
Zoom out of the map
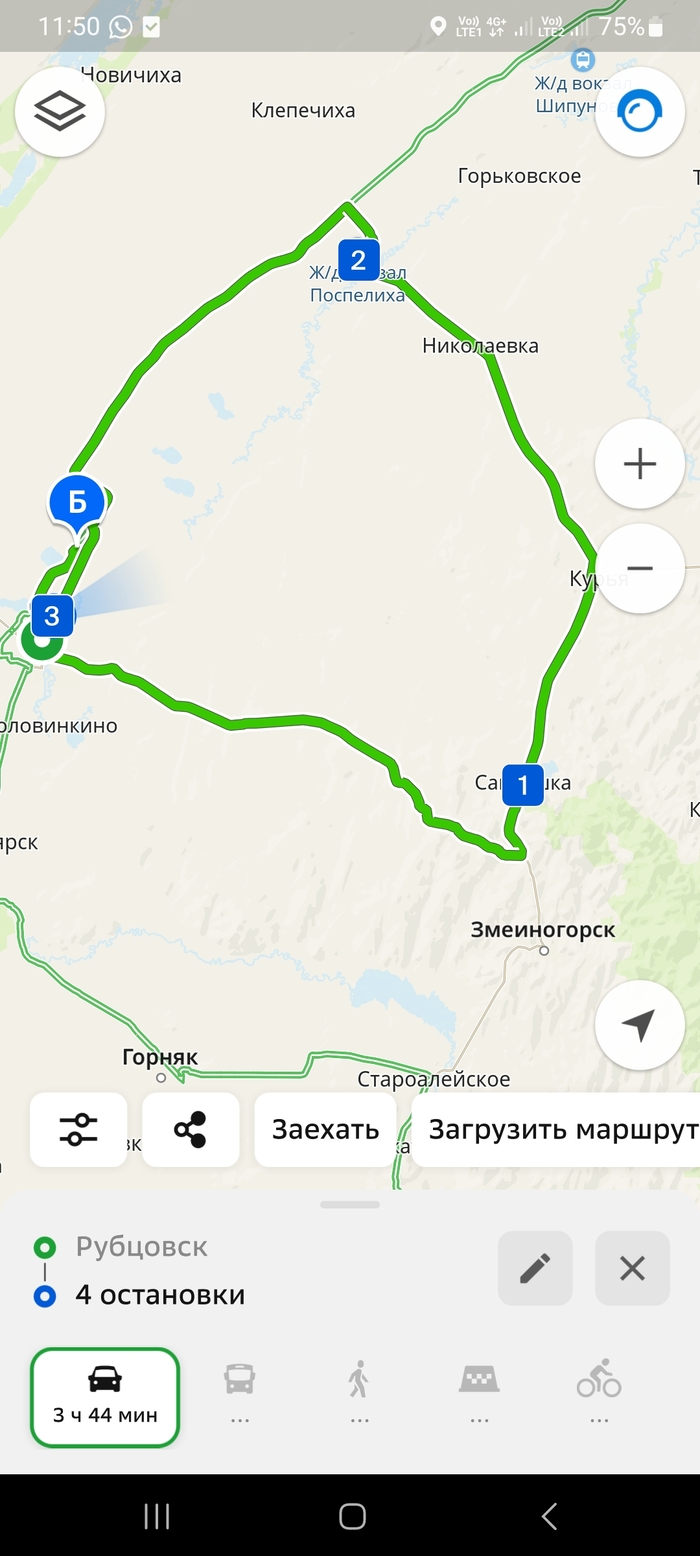pyautogui.click(x=639, y=568)
